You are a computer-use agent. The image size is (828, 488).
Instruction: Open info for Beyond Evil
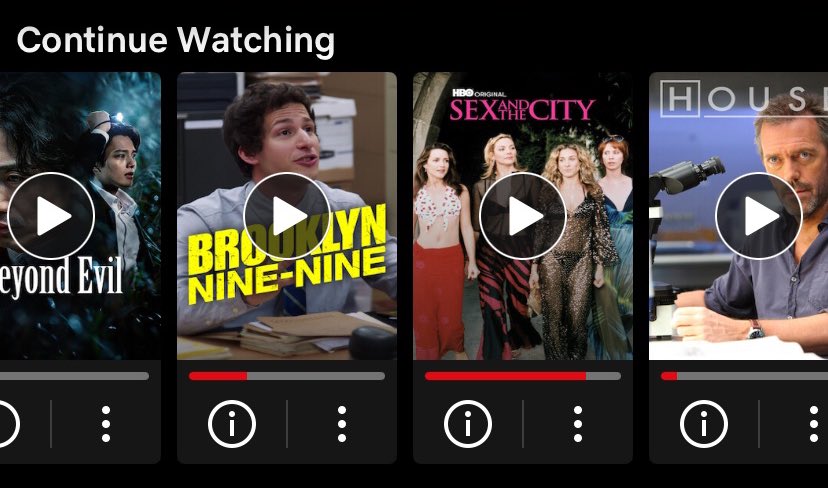6,424
